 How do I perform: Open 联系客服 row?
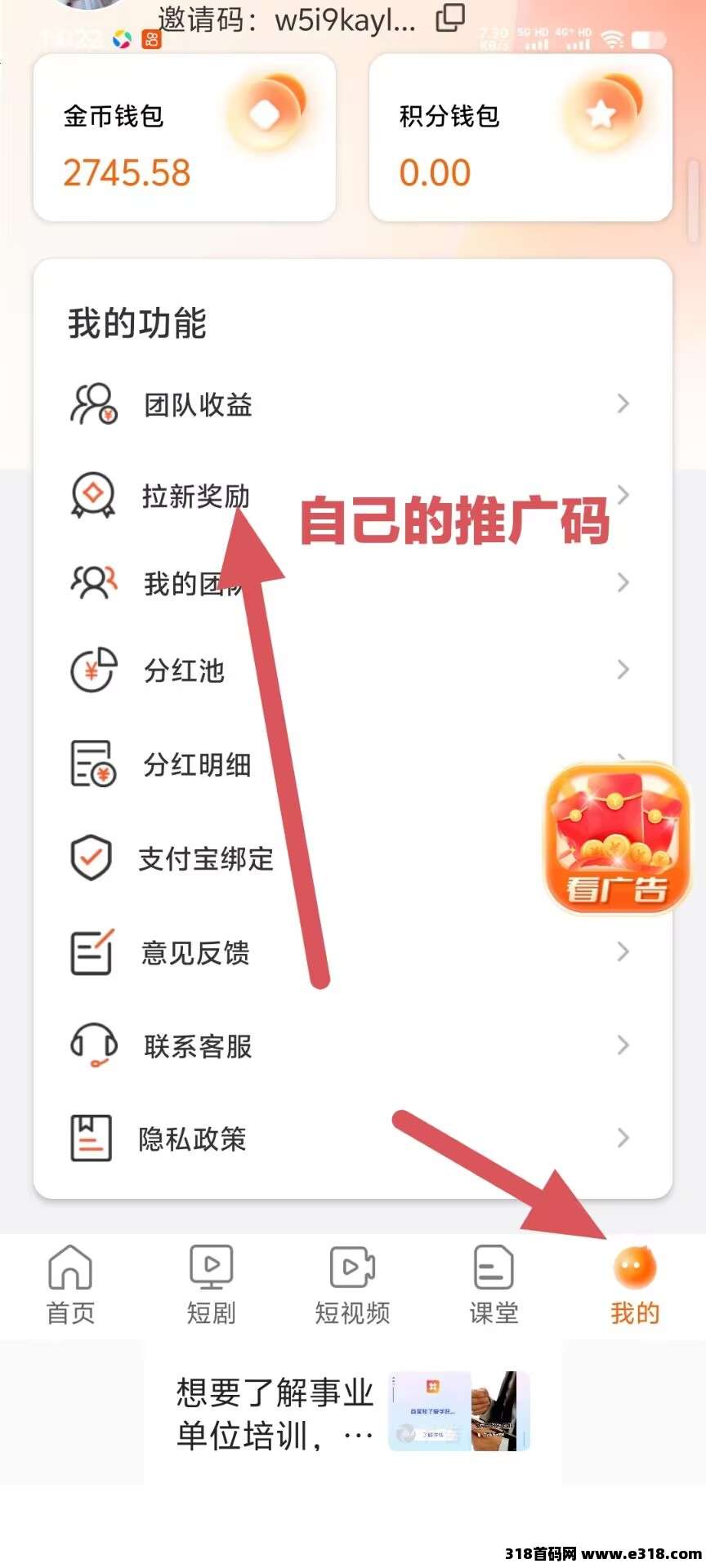(x=351, y=1046)
